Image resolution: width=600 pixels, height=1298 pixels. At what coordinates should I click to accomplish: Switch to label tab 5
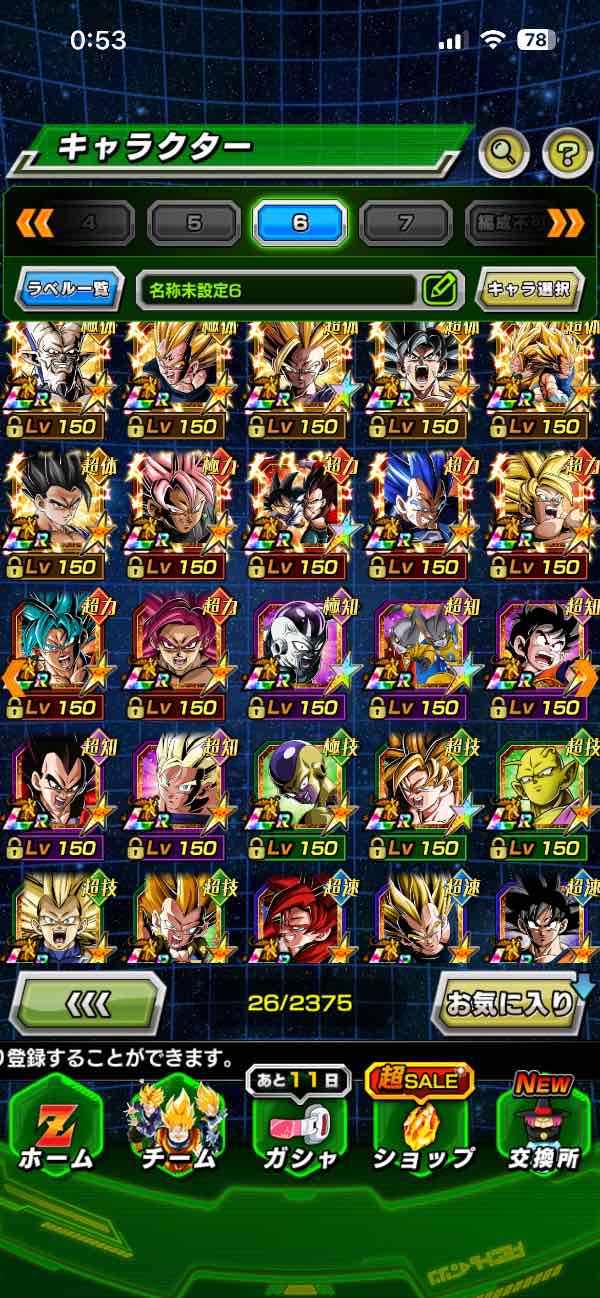click(194, 223)
